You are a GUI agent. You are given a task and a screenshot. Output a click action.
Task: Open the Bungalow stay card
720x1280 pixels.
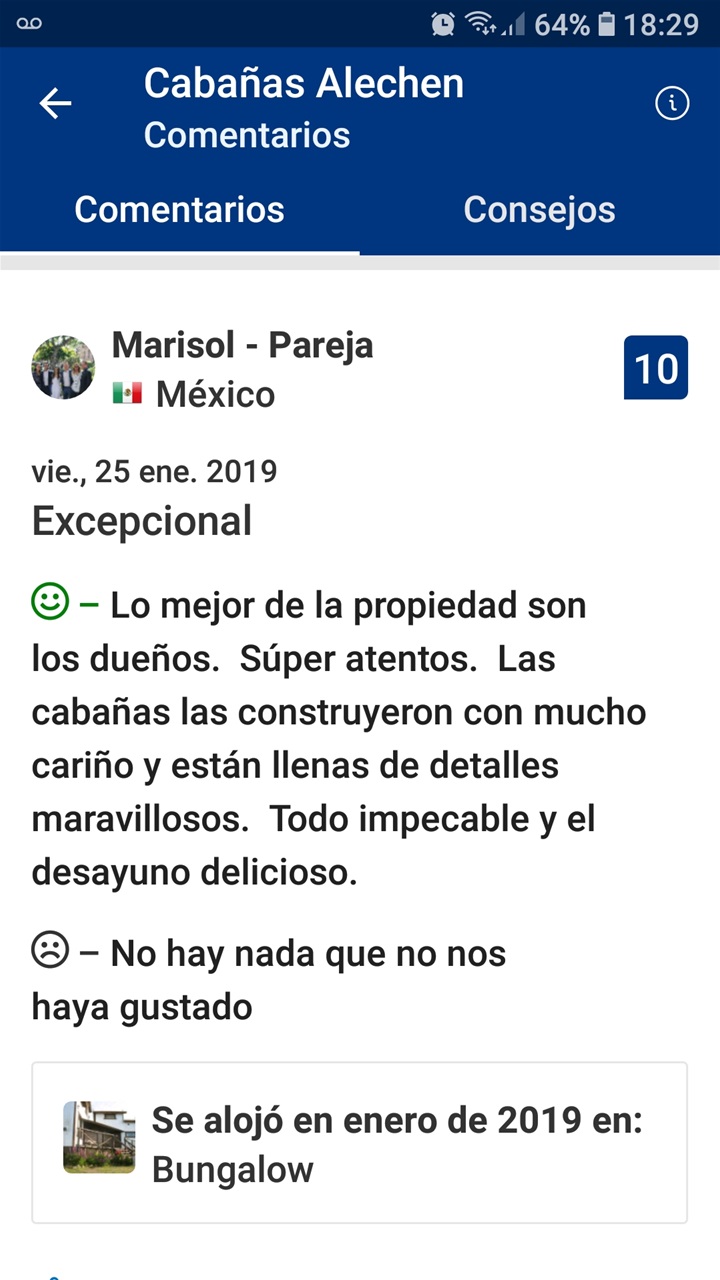click(359, 1143)
